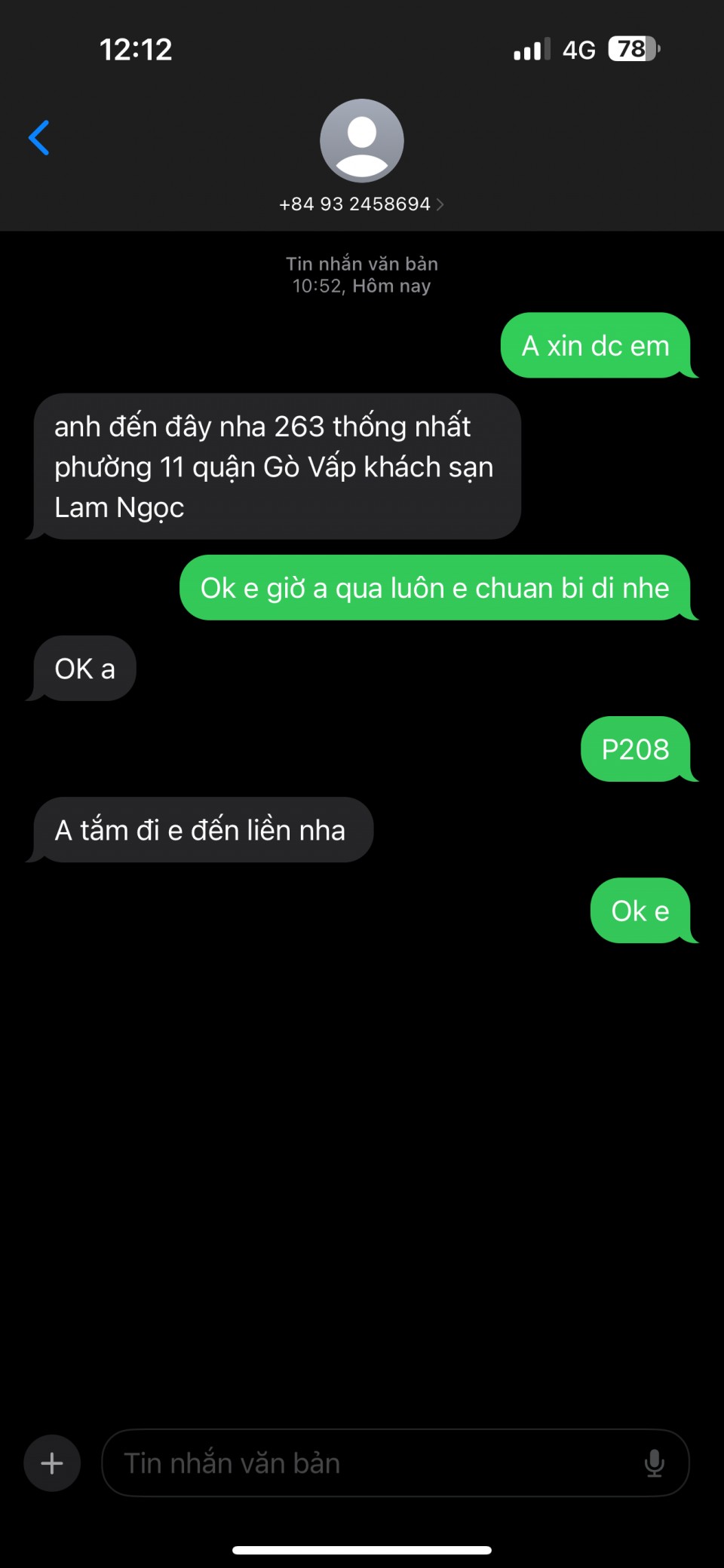This screenshot has width=724, height=1568.
Task: Go back to the messages list
Action: [x=39, y=138]
